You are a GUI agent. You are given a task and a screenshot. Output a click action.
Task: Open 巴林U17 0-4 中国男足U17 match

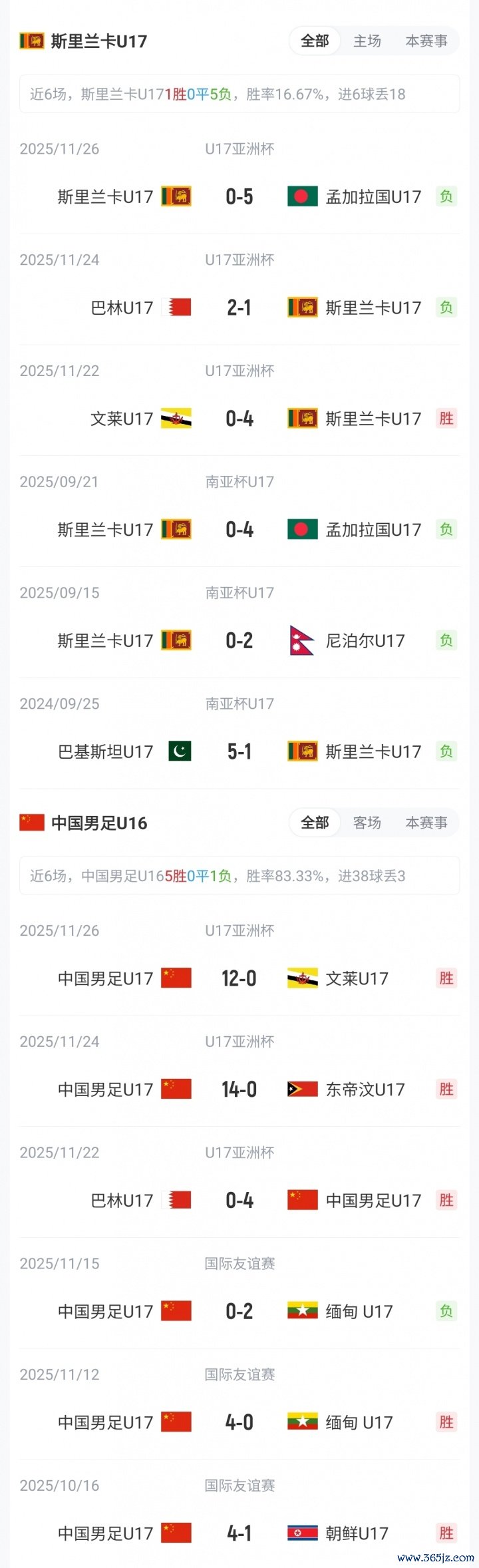click(x=239, y=1201)
